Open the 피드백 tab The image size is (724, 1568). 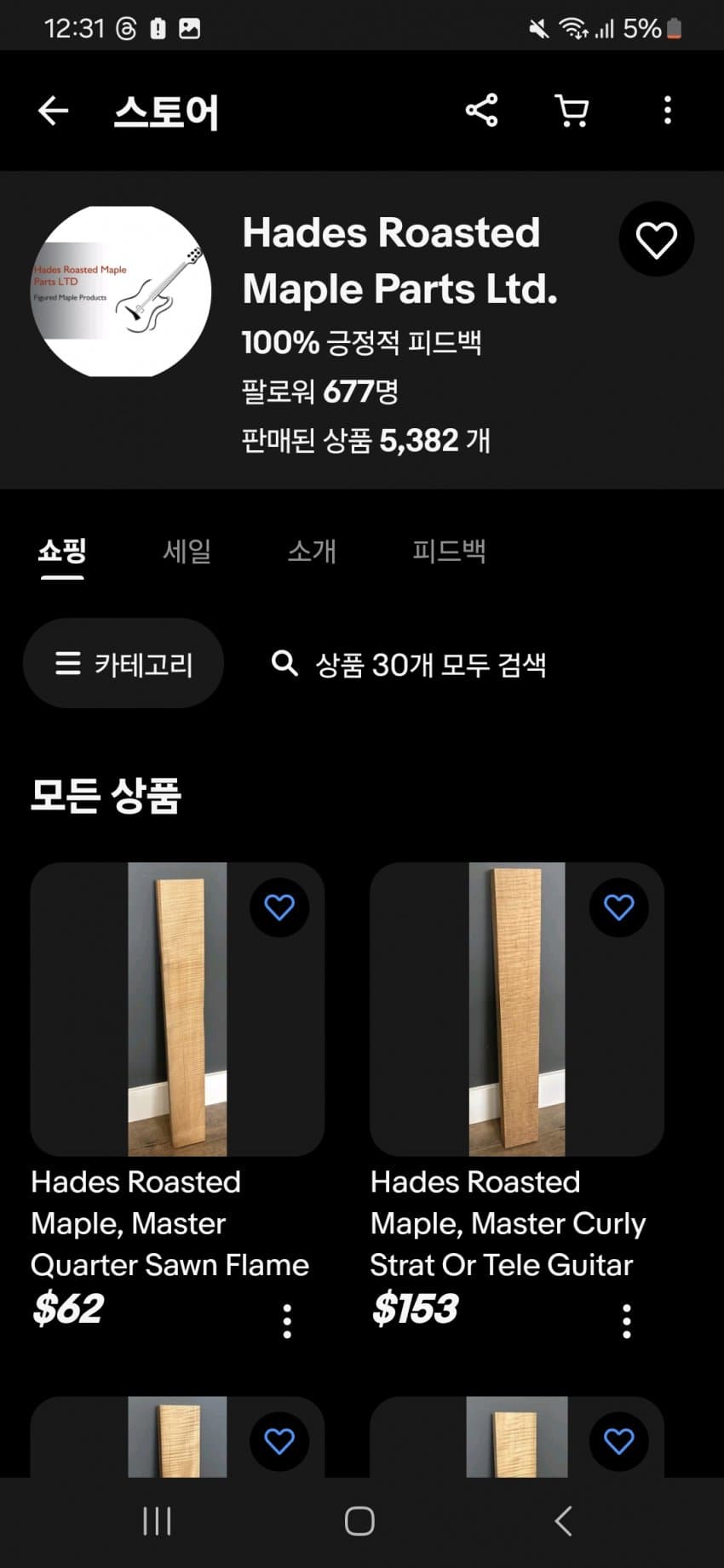click(449, 551)
